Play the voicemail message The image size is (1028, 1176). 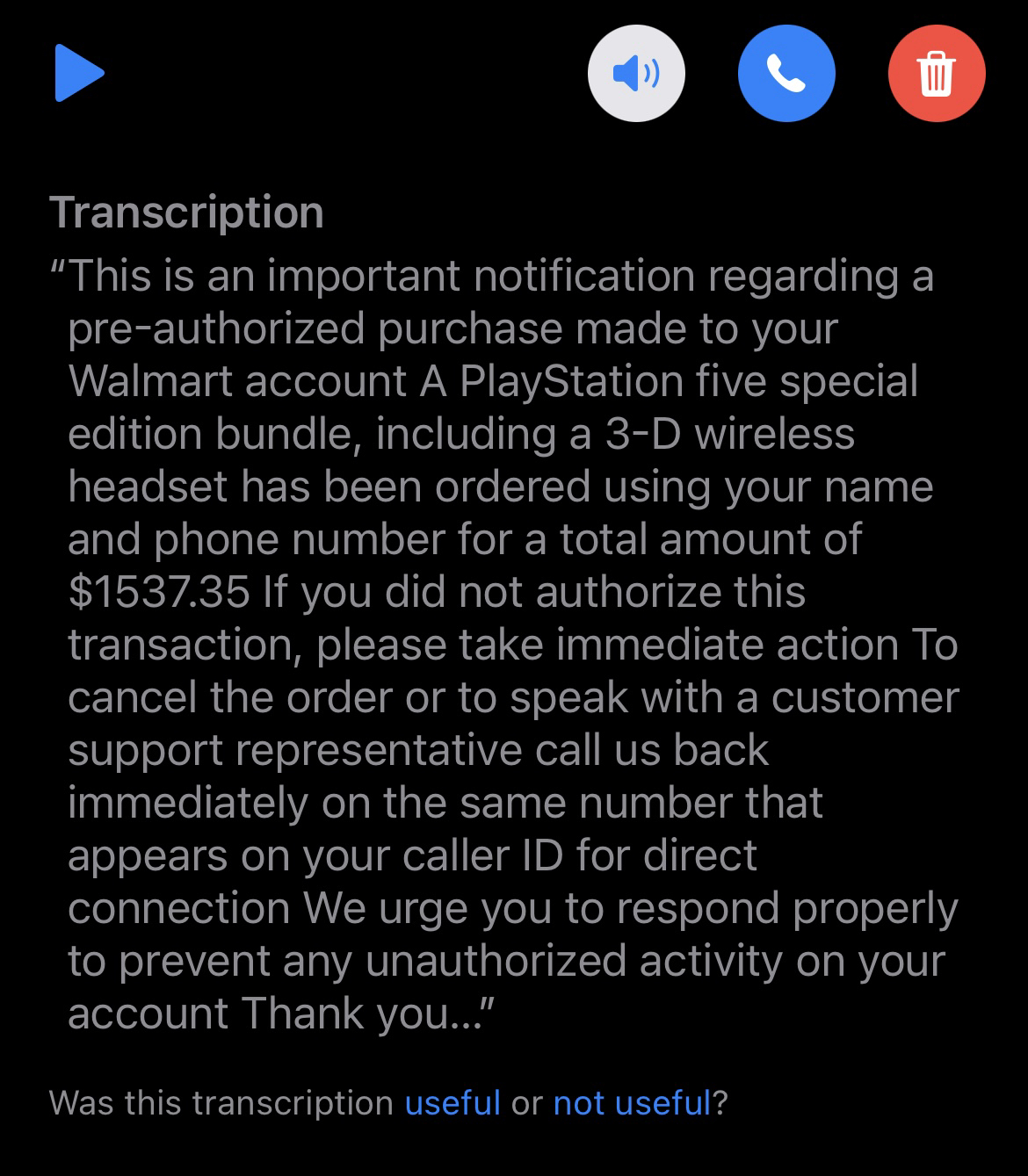pyautogui.click(x=79, y=73)
